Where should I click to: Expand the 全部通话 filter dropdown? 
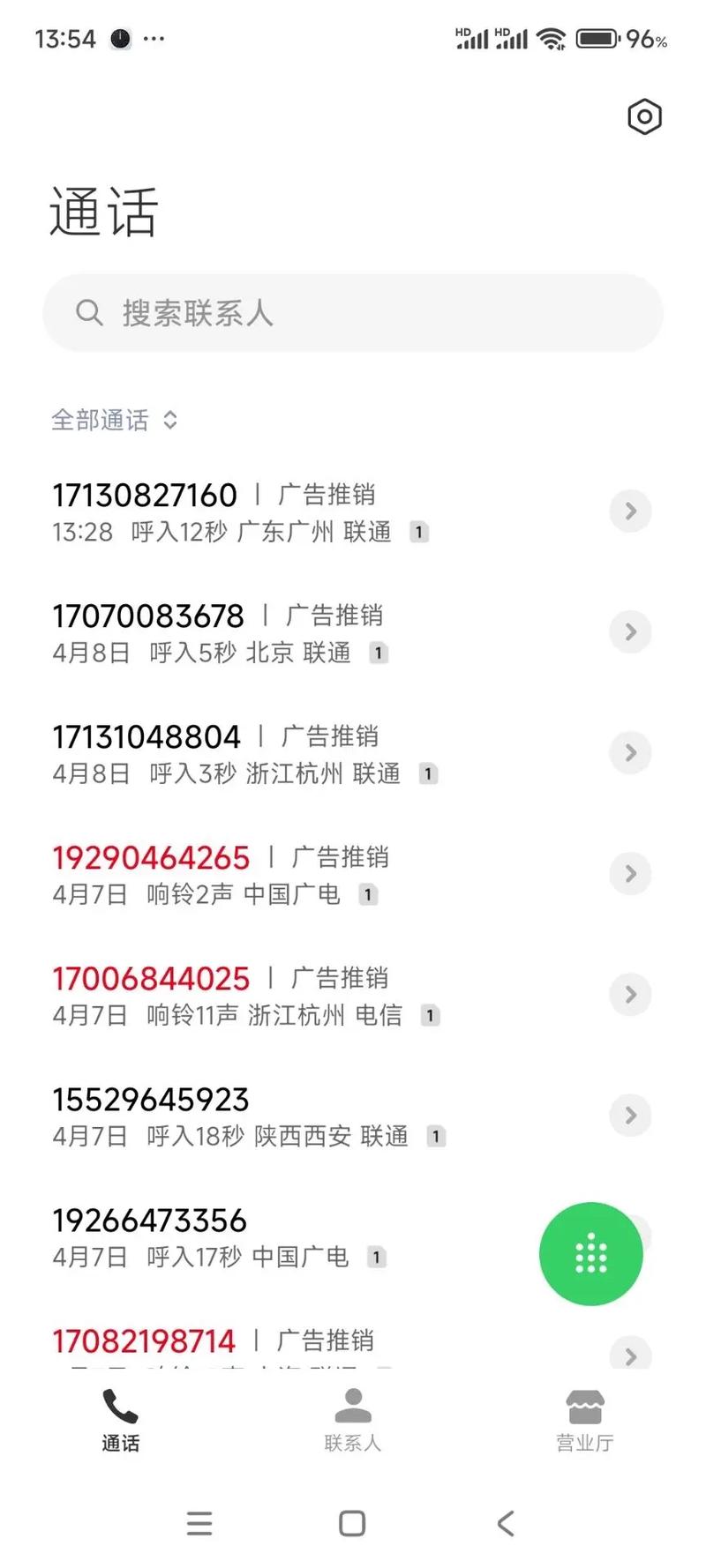pyautogui.click(x=115, y=421)
